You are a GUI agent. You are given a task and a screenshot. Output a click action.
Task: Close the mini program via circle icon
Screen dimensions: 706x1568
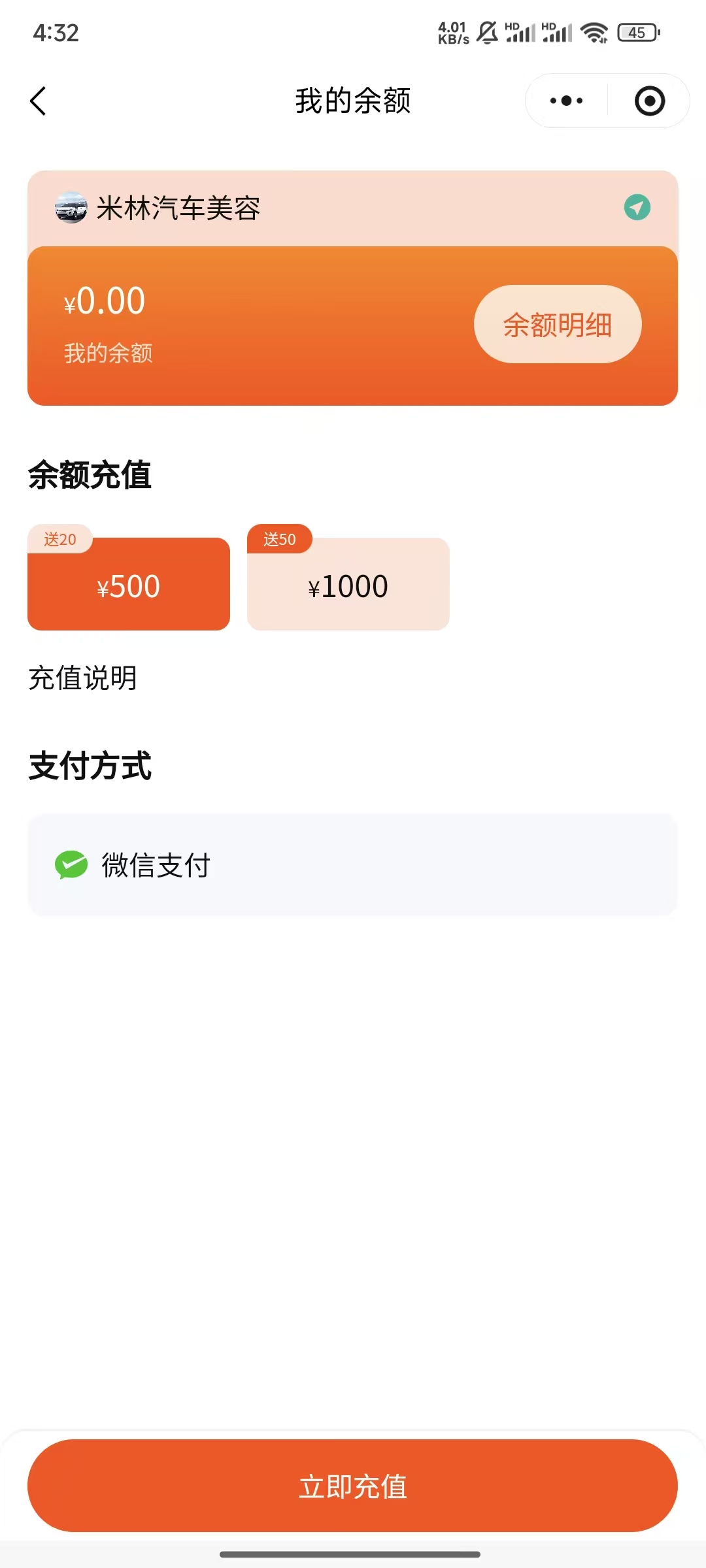tap(650, 101)
